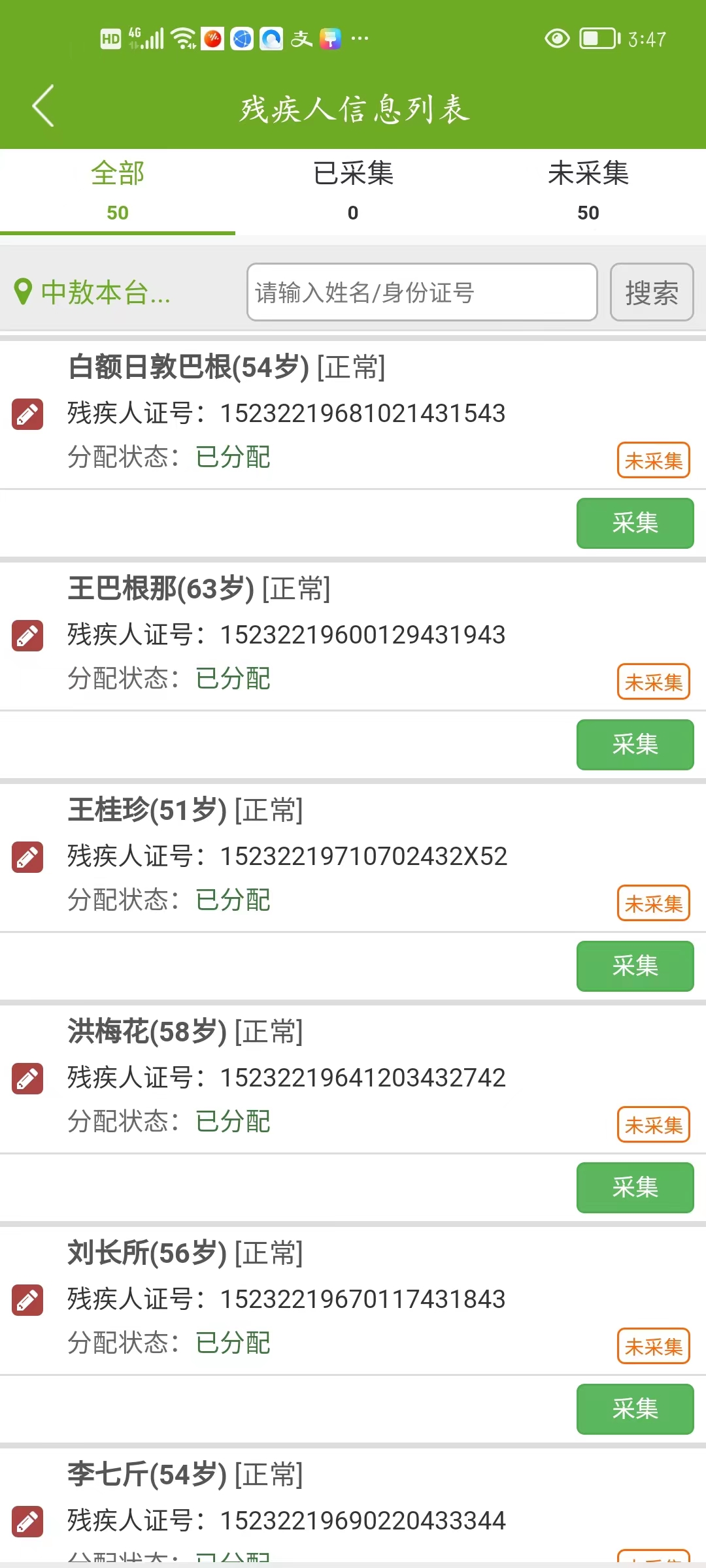This screenshot has height=1568, width=706.
Task: Switch to the 已采集 tab
Action: (x=353, y=191)
